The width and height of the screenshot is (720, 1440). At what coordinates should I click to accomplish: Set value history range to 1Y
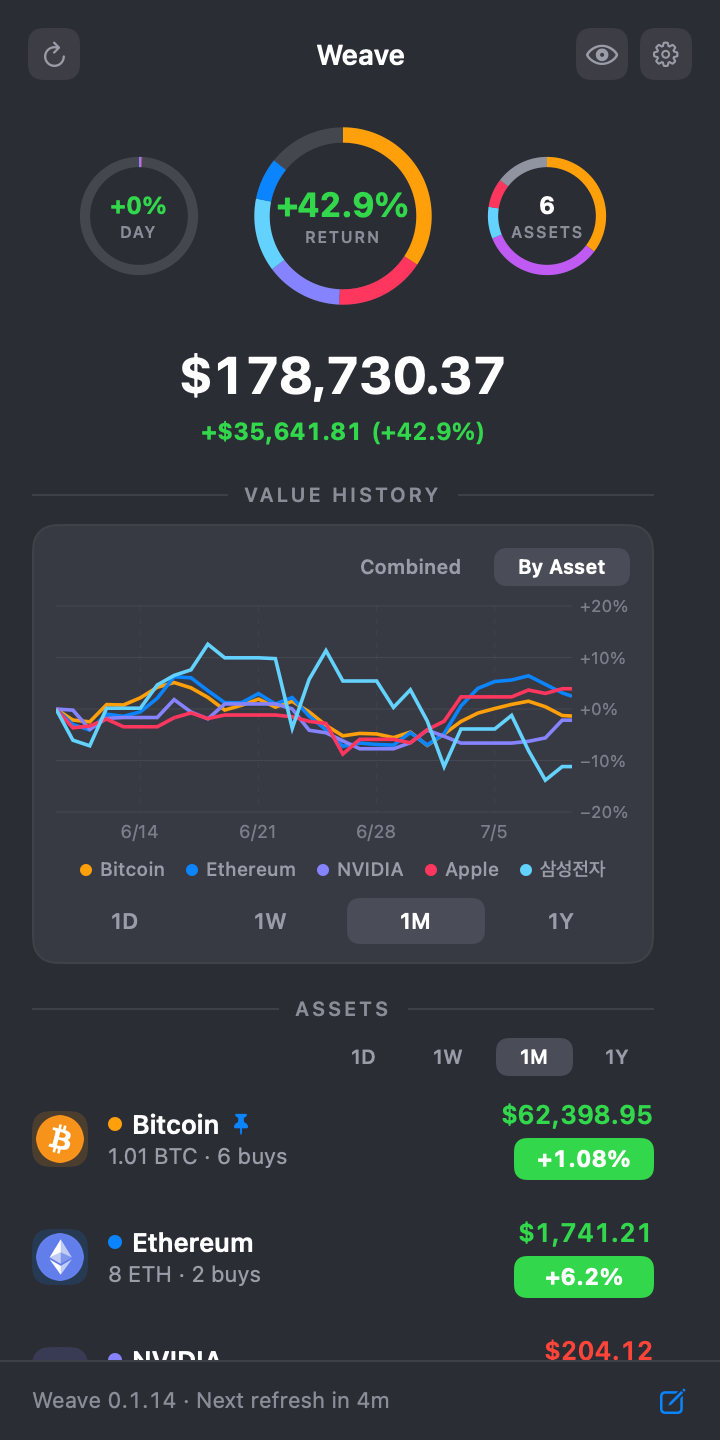(561, 921)
